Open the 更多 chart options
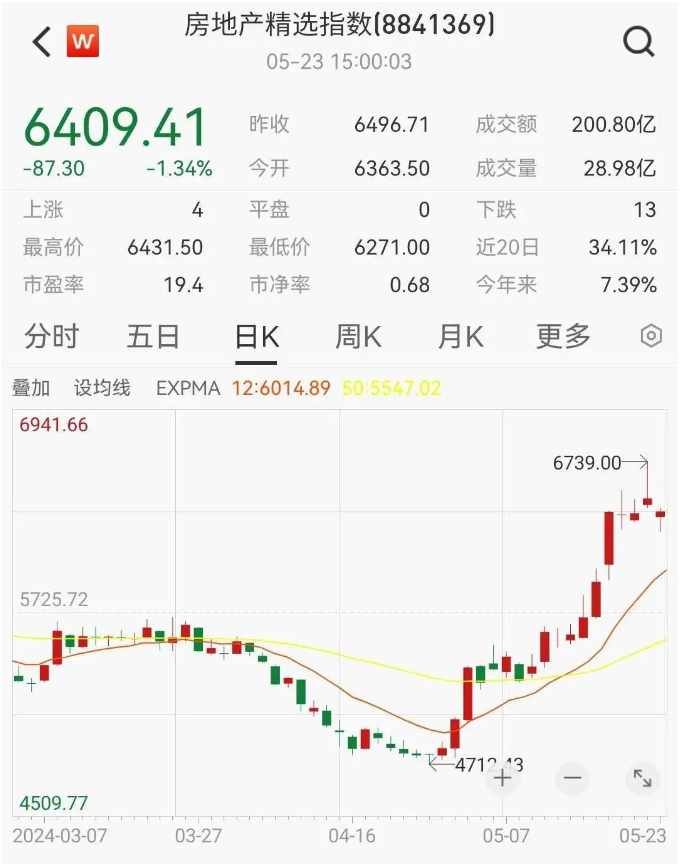Image resolution: width=683 pixels, height=864 pixels. [563, 337]
